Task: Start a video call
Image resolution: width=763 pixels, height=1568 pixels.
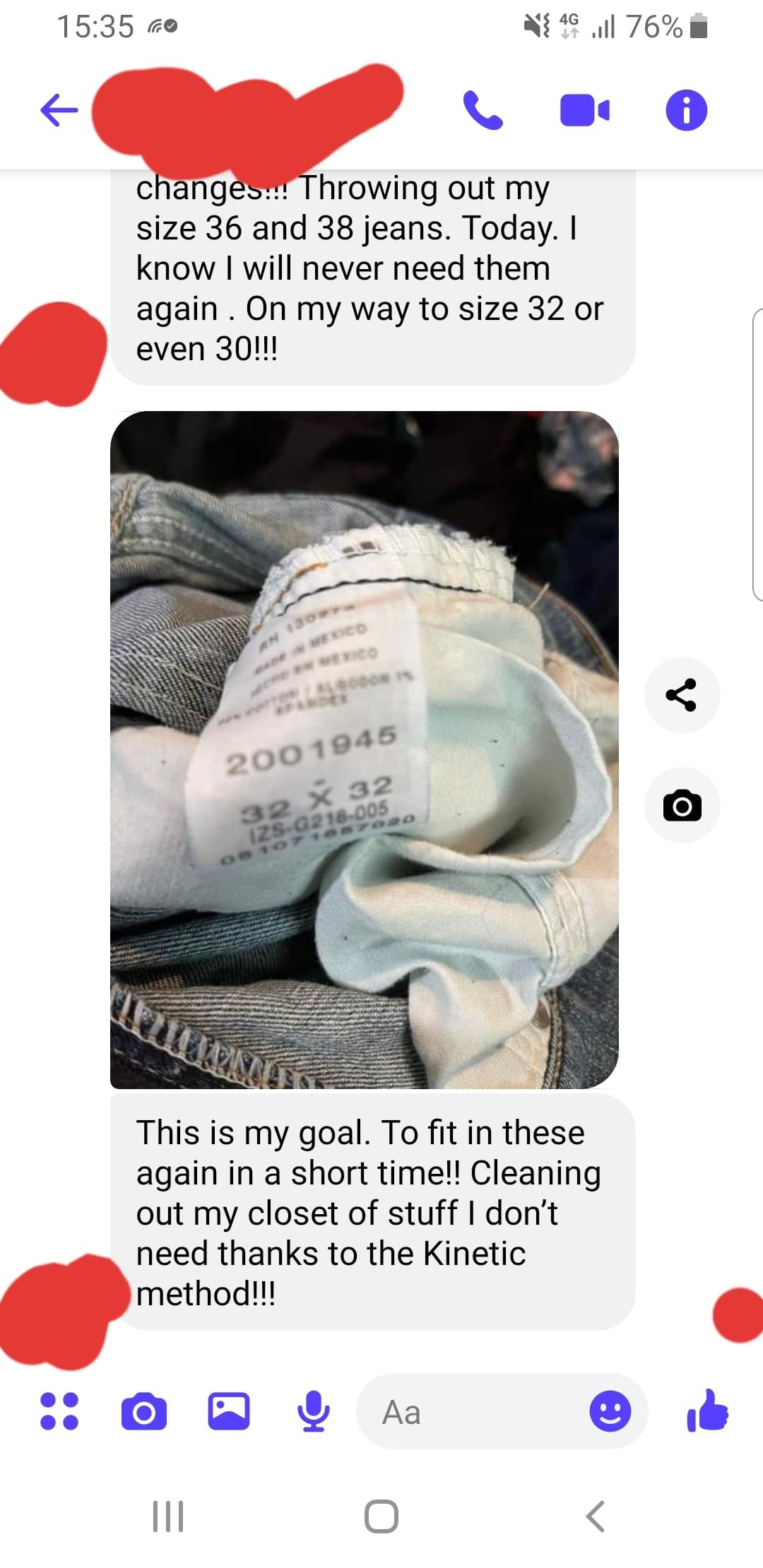Action: point(584,110)
